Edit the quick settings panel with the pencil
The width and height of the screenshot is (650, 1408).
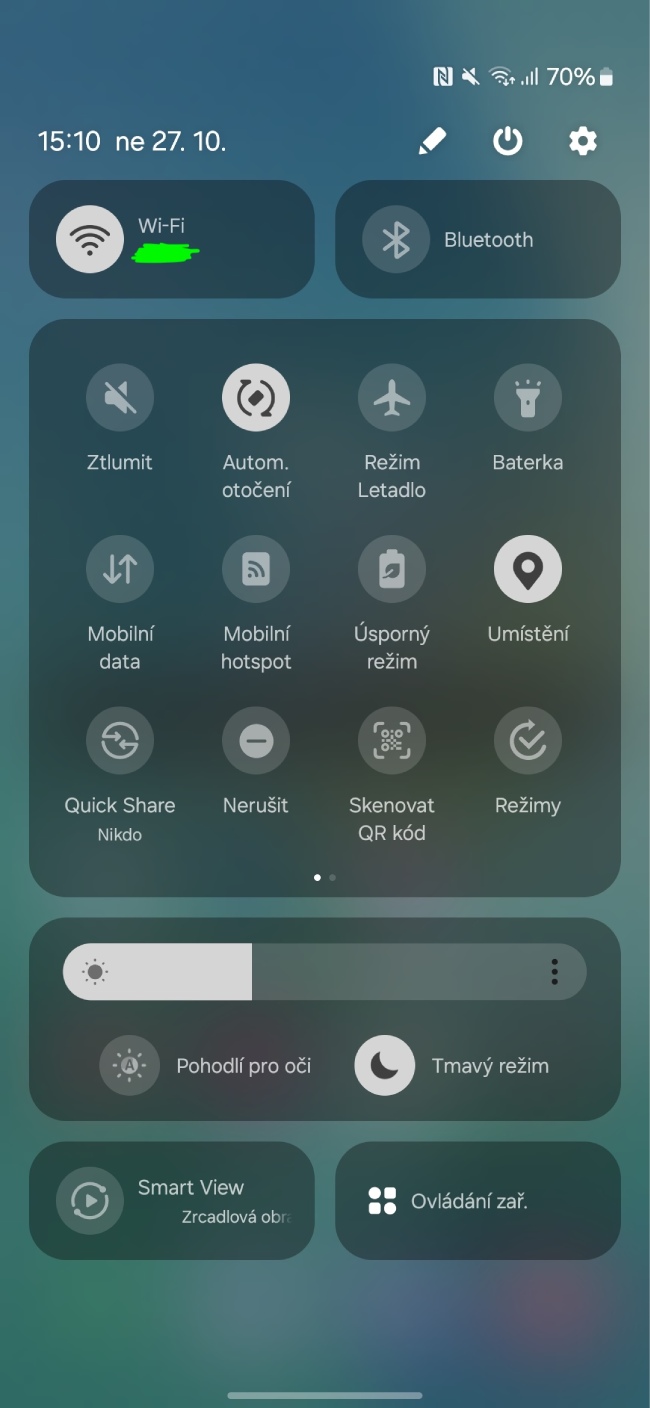(x=432, y=142)
